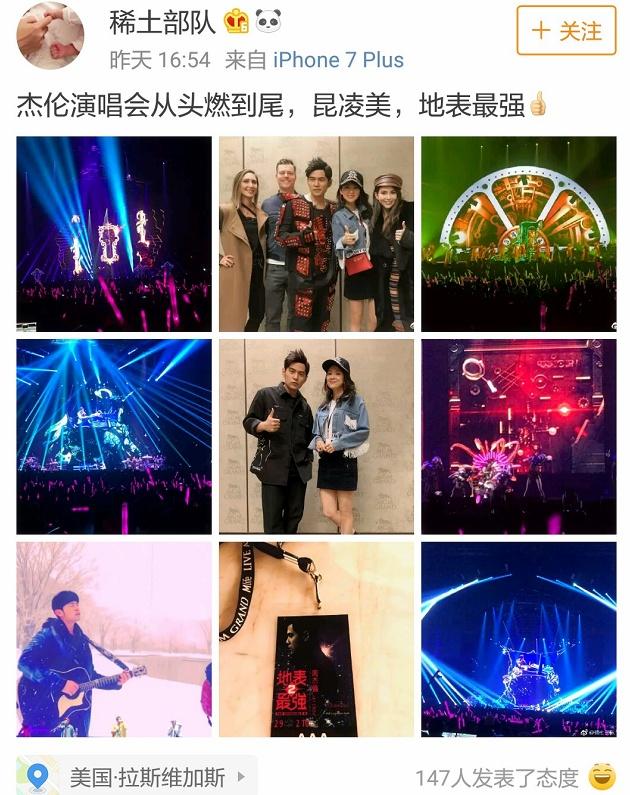Open the green stage photo with giant wheel
The width and height of the screenshot is (630, 795).
coord(518,233)
